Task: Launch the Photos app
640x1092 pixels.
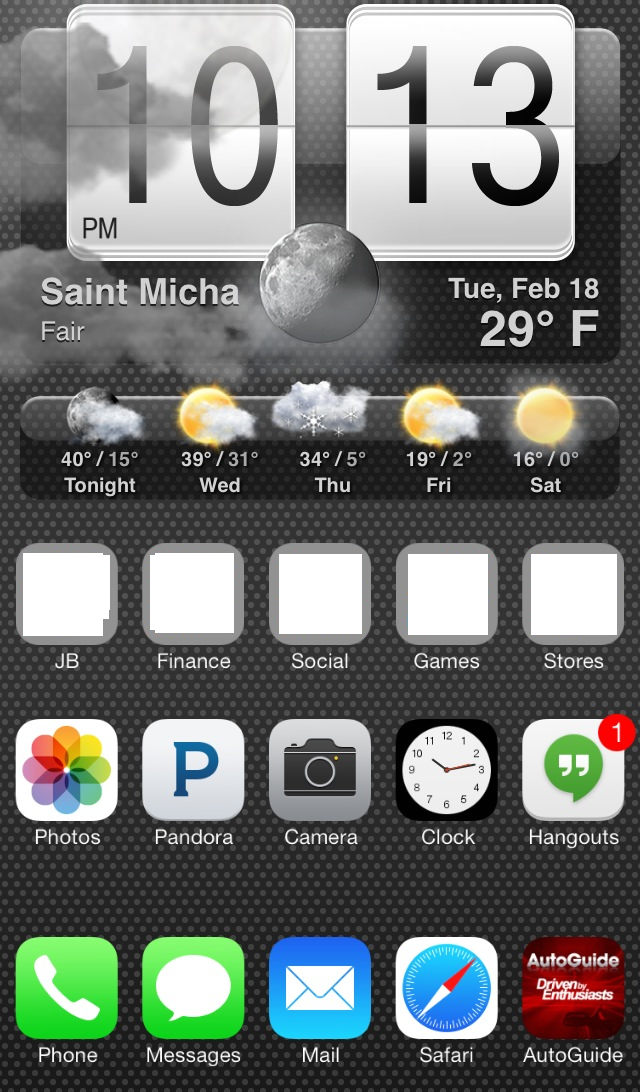Action: [x=66, y=770]
